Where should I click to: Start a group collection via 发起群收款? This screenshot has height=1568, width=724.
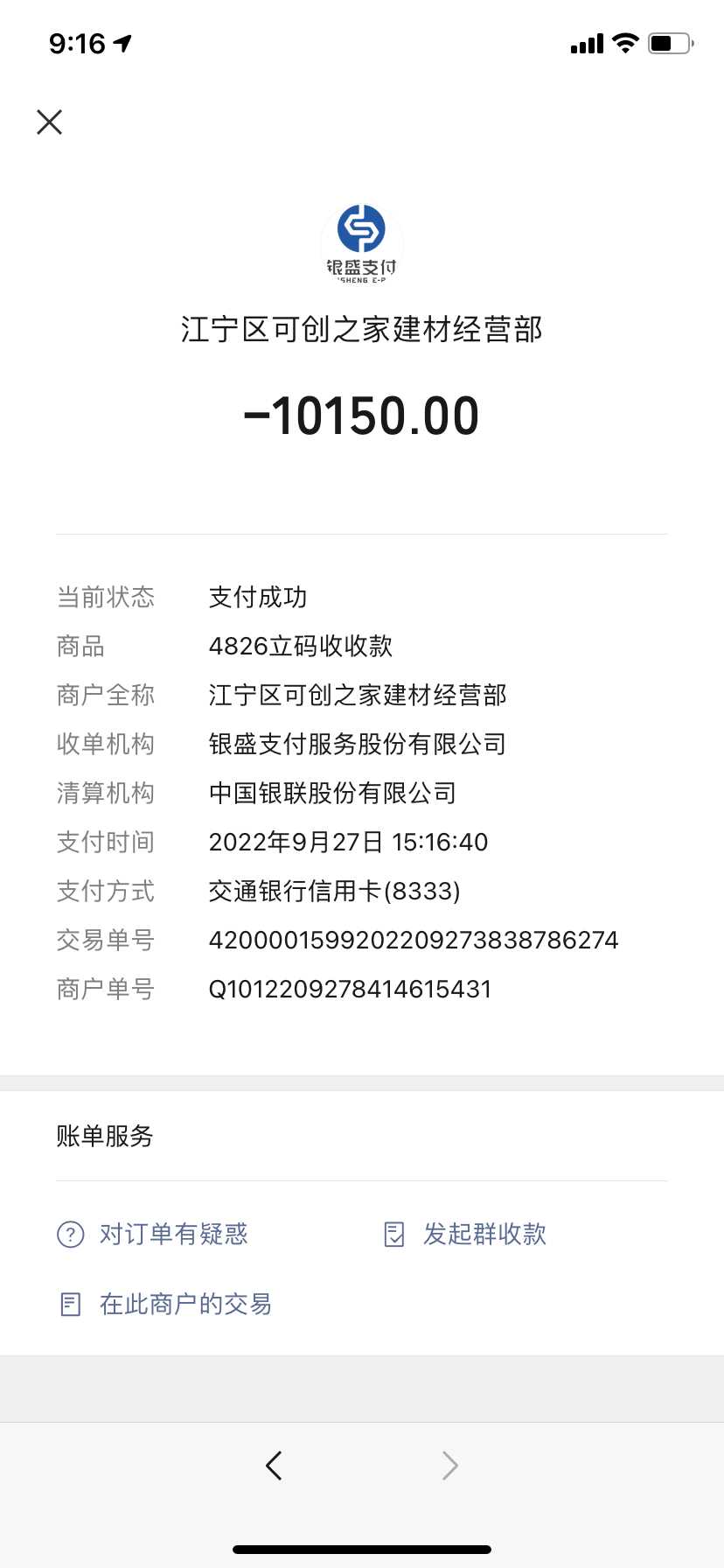pos(465,1234)
